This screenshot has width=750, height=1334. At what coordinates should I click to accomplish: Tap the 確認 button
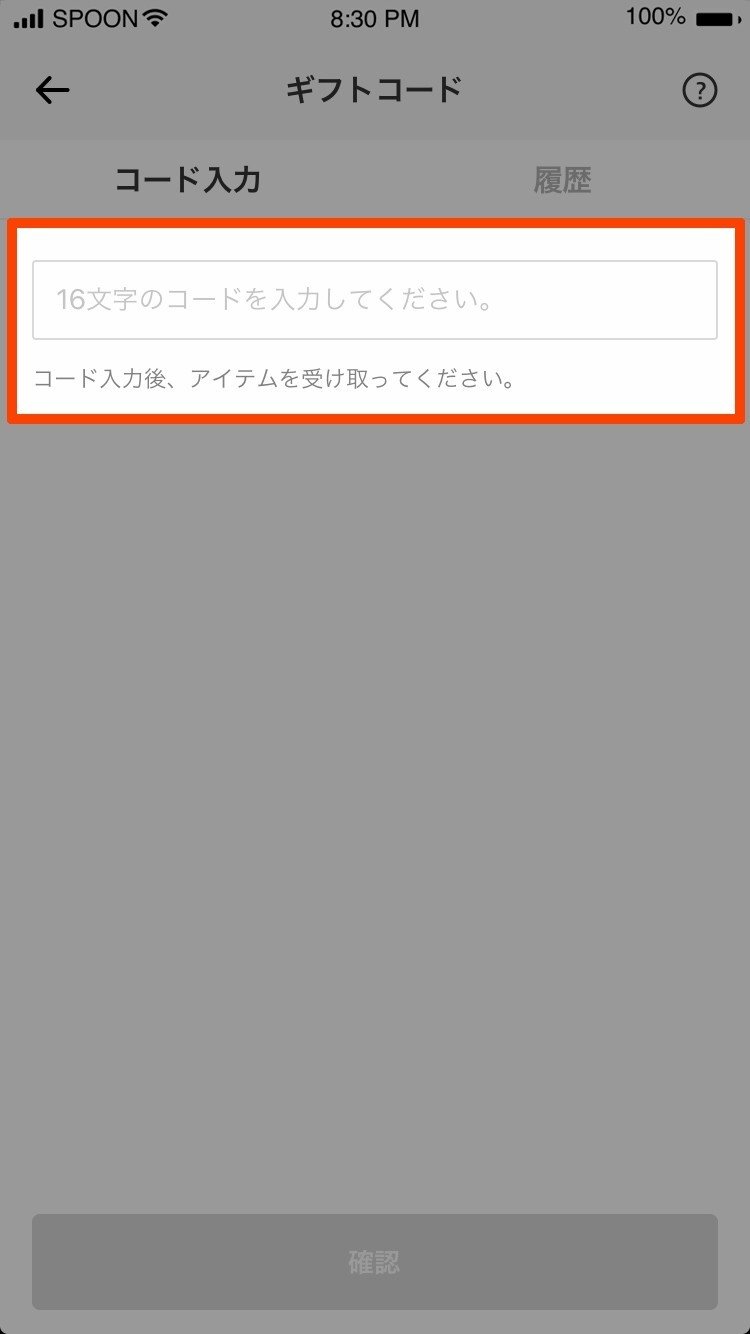[375, 1261]
